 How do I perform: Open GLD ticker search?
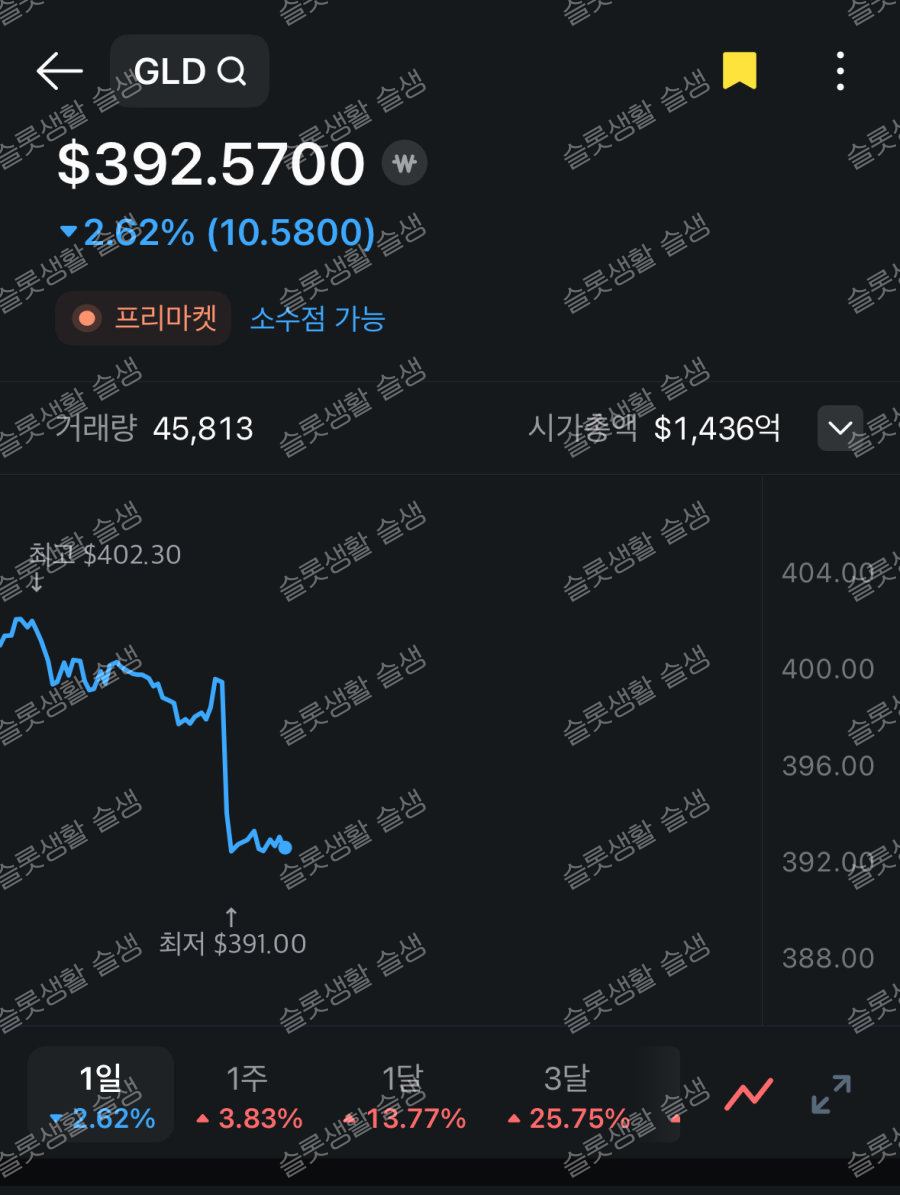coord(189,71)
